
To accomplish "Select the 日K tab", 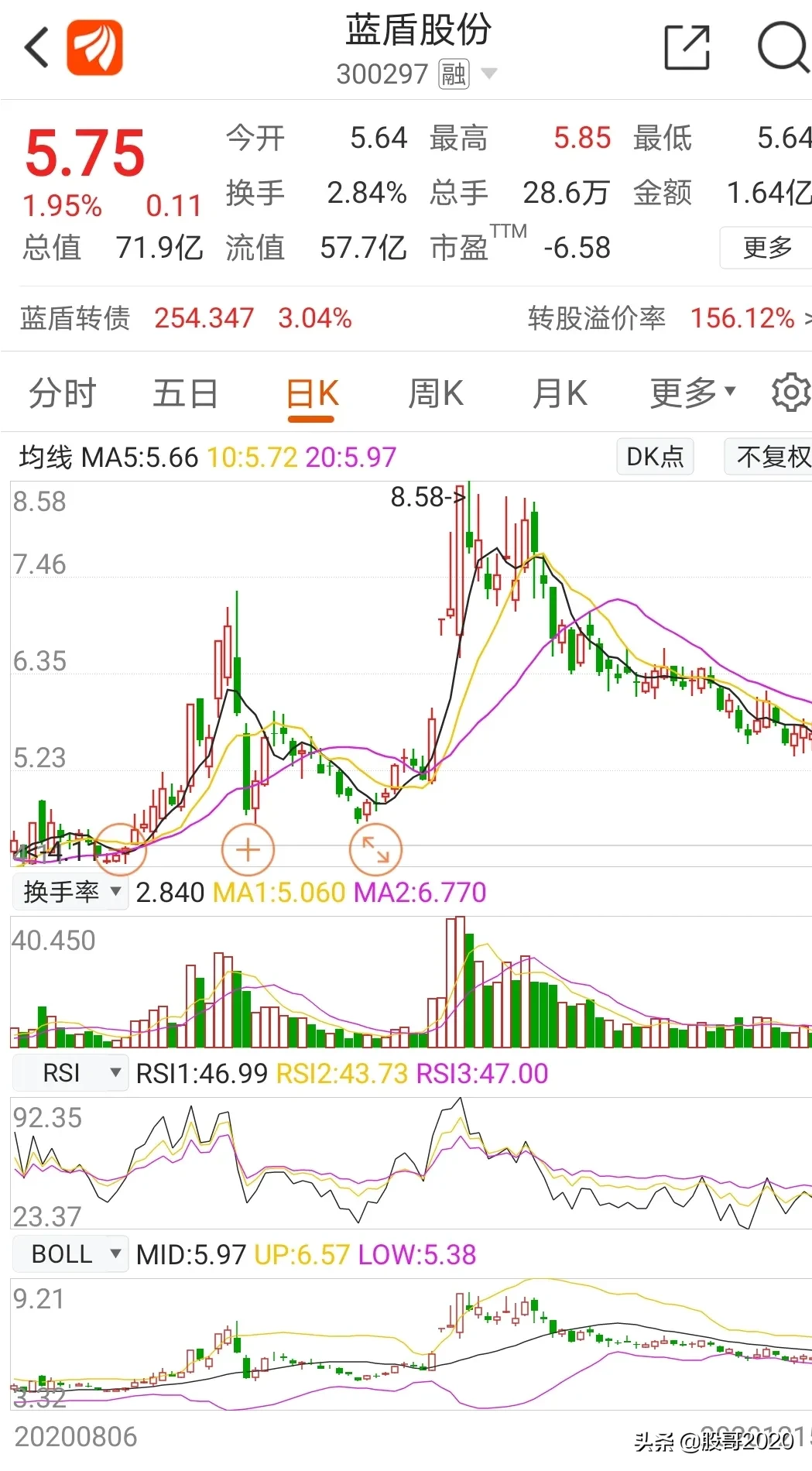I will coord(312,395).
